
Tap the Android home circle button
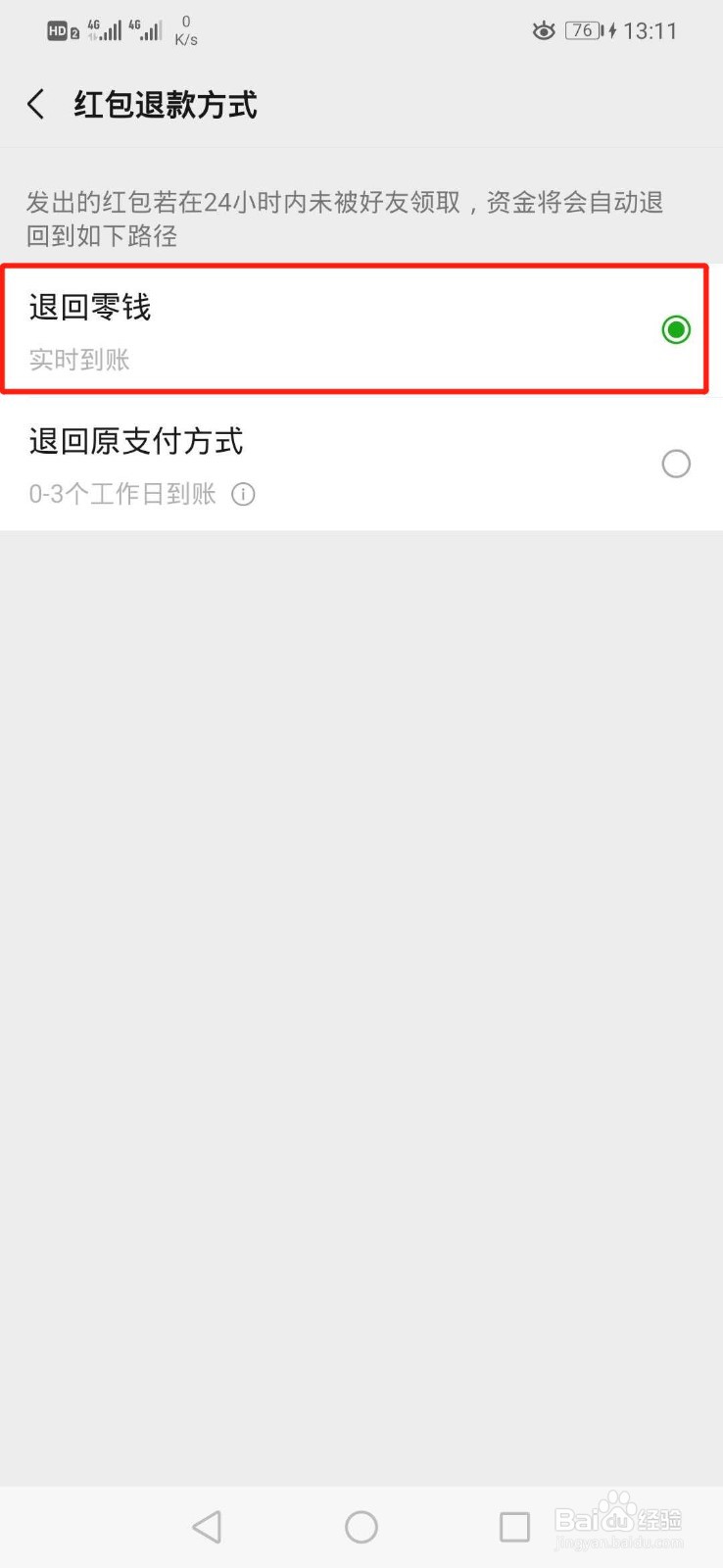[x=361, y=1526]
